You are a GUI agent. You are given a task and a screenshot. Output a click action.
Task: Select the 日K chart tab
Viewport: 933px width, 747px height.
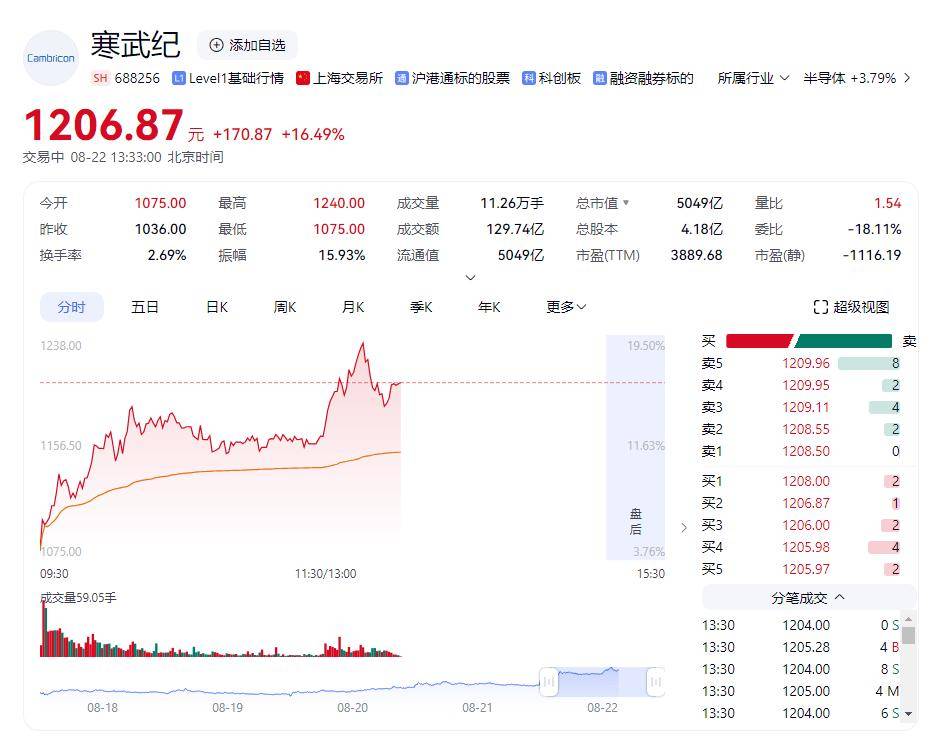coord(217,307)
